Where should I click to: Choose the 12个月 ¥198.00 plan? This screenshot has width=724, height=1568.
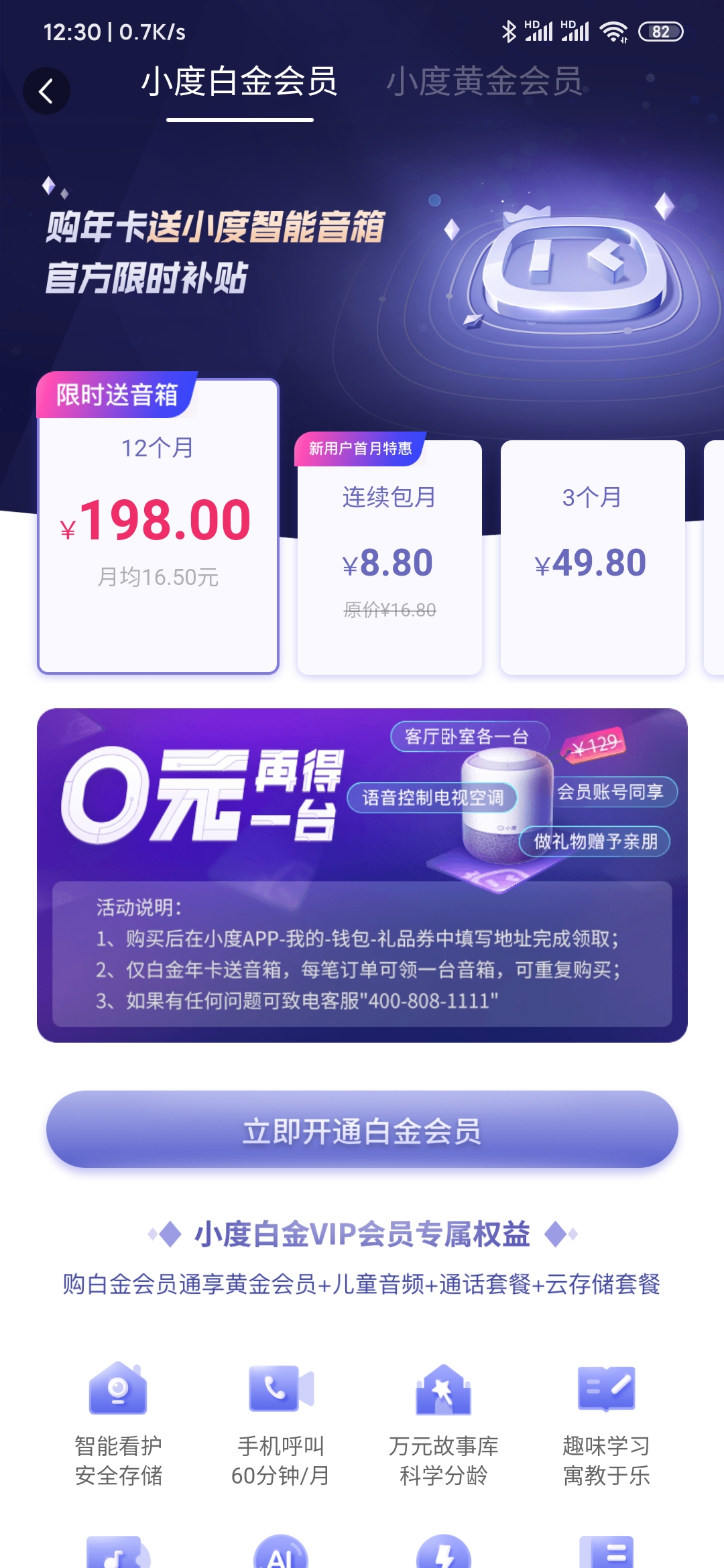pos(158,526)
